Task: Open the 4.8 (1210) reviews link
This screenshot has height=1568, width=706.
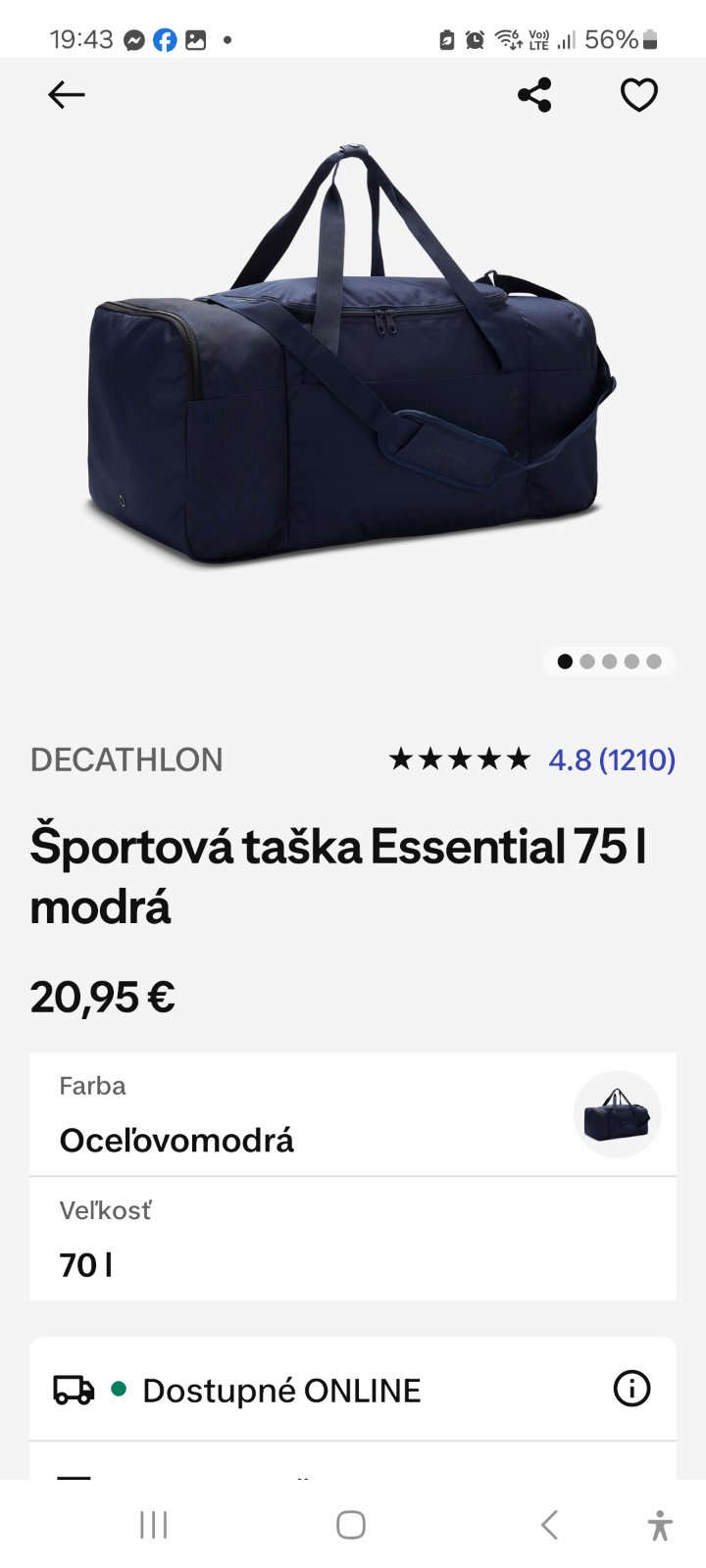Action: (x=611, y=759)
